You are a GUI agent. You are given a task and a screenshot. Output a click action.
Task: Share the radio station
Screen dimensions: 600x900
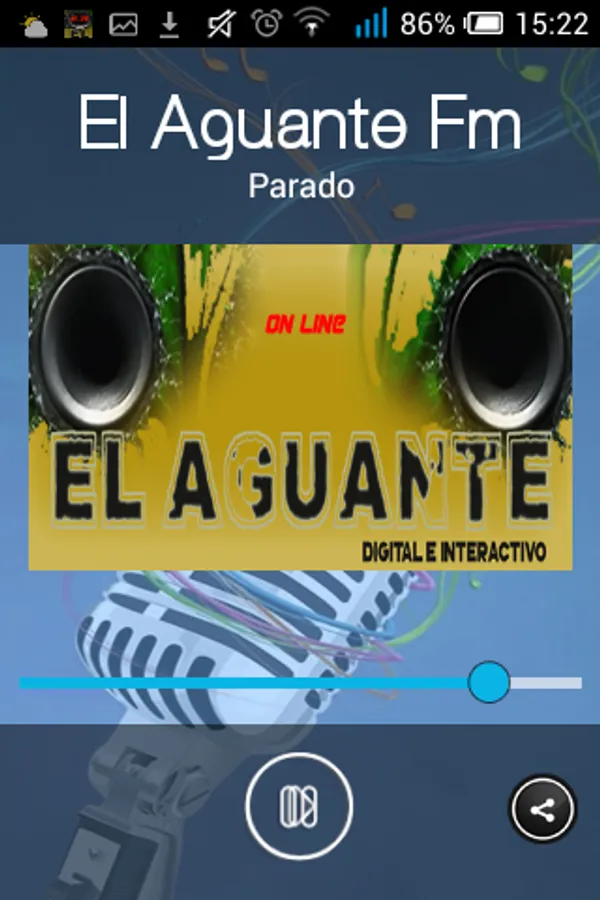(543, 809)
